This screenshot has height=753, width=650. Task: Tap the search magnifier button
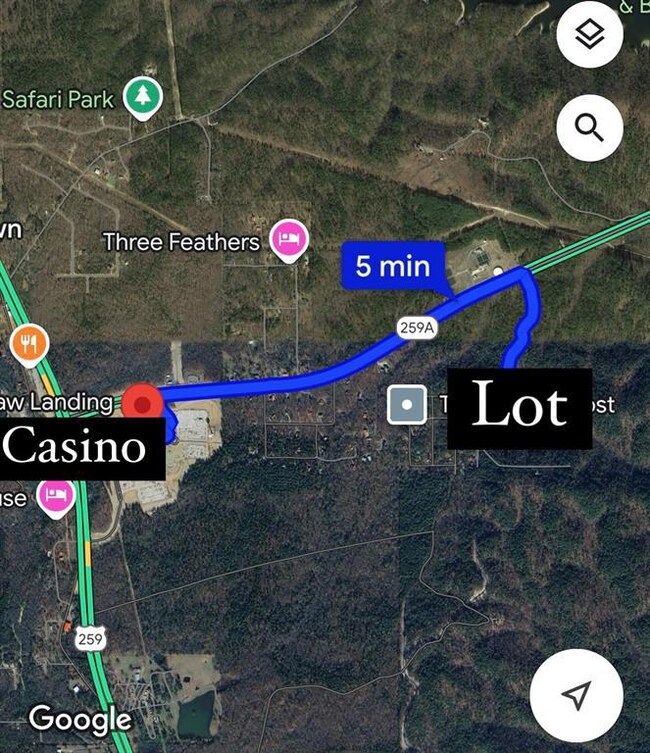click(x=590, y=128)
